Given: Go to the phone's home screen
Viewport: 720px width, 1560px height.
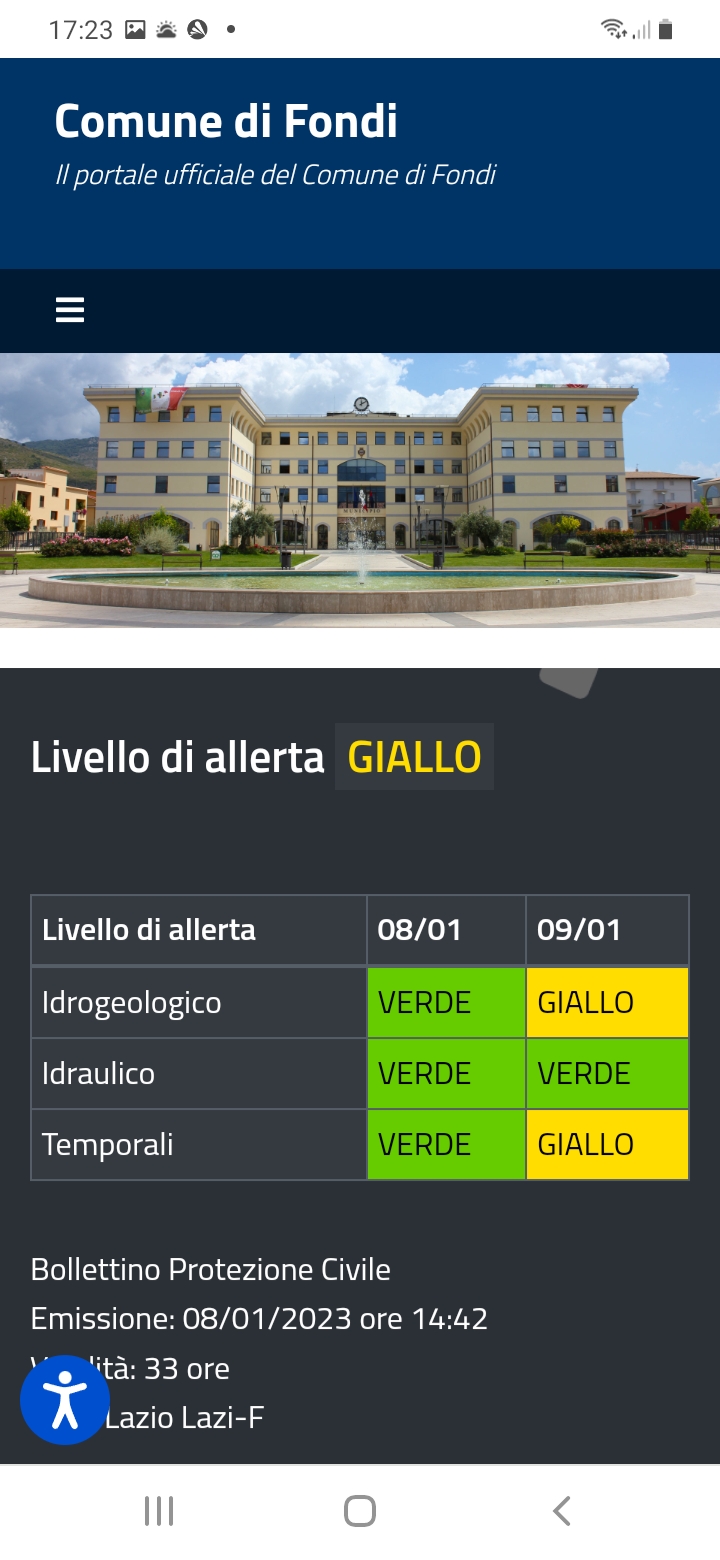Looking at the screenshot, I should [360, 1510].
